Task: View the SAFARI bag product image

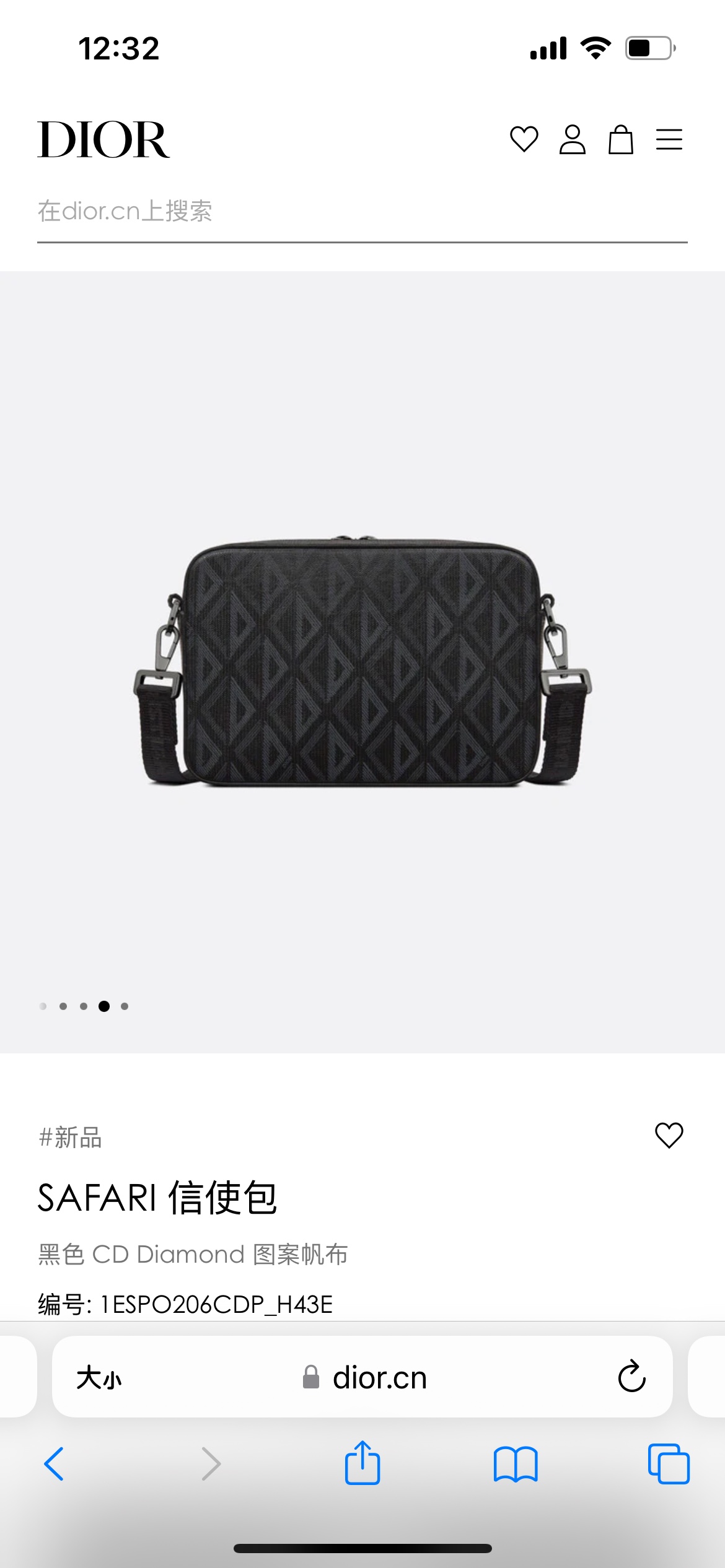Action: (362, 661)
